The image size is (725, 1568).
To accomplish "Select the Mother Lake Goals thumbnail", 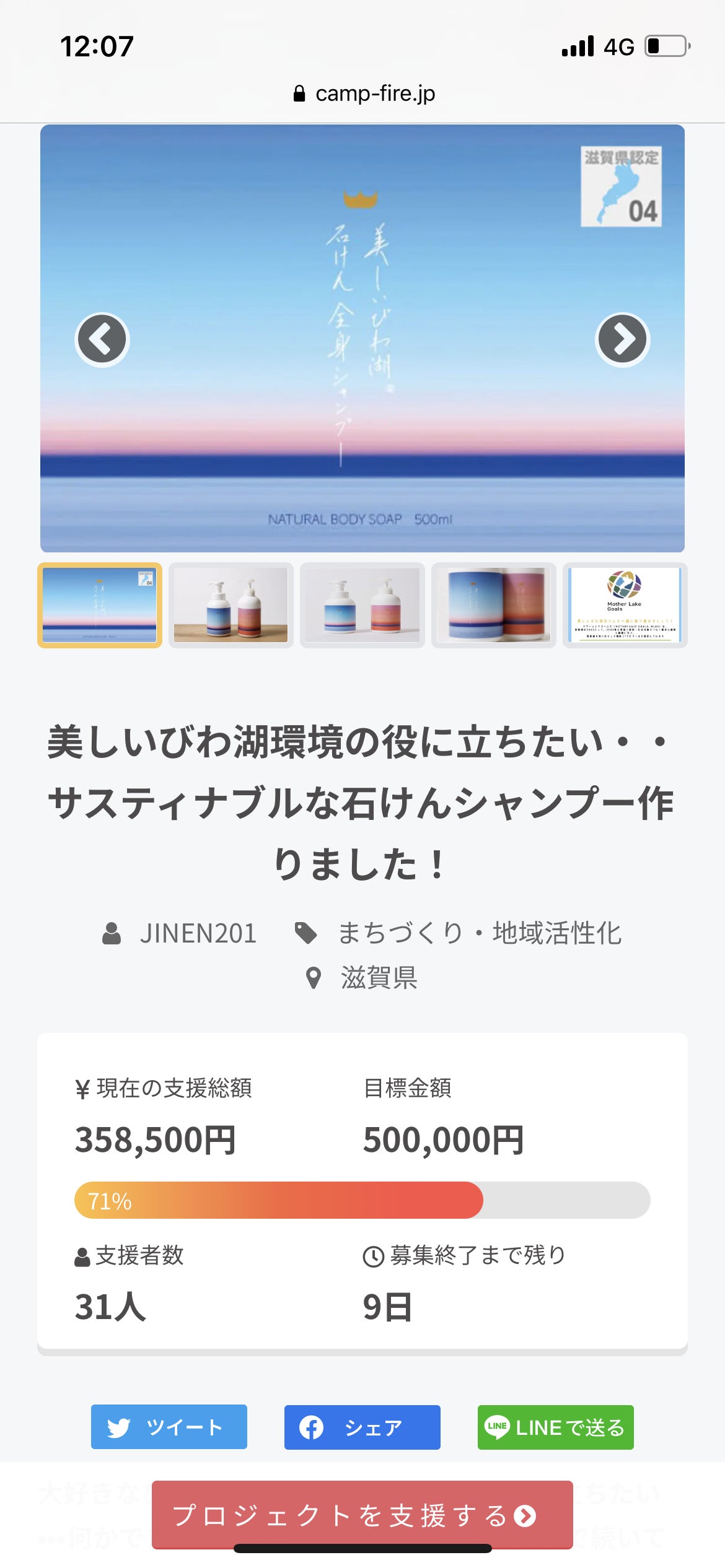I will coord(625,605).
